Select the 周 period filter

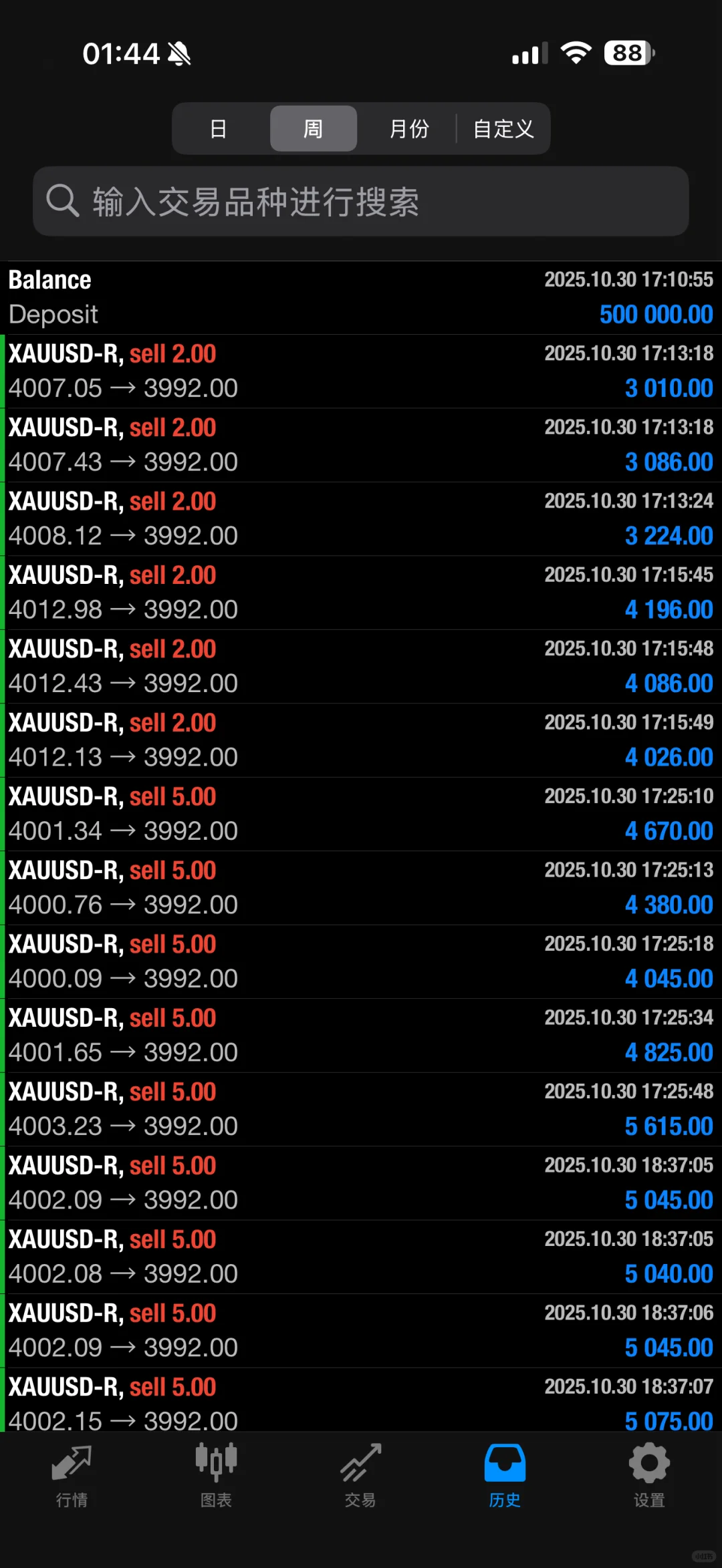click(313, 128)
